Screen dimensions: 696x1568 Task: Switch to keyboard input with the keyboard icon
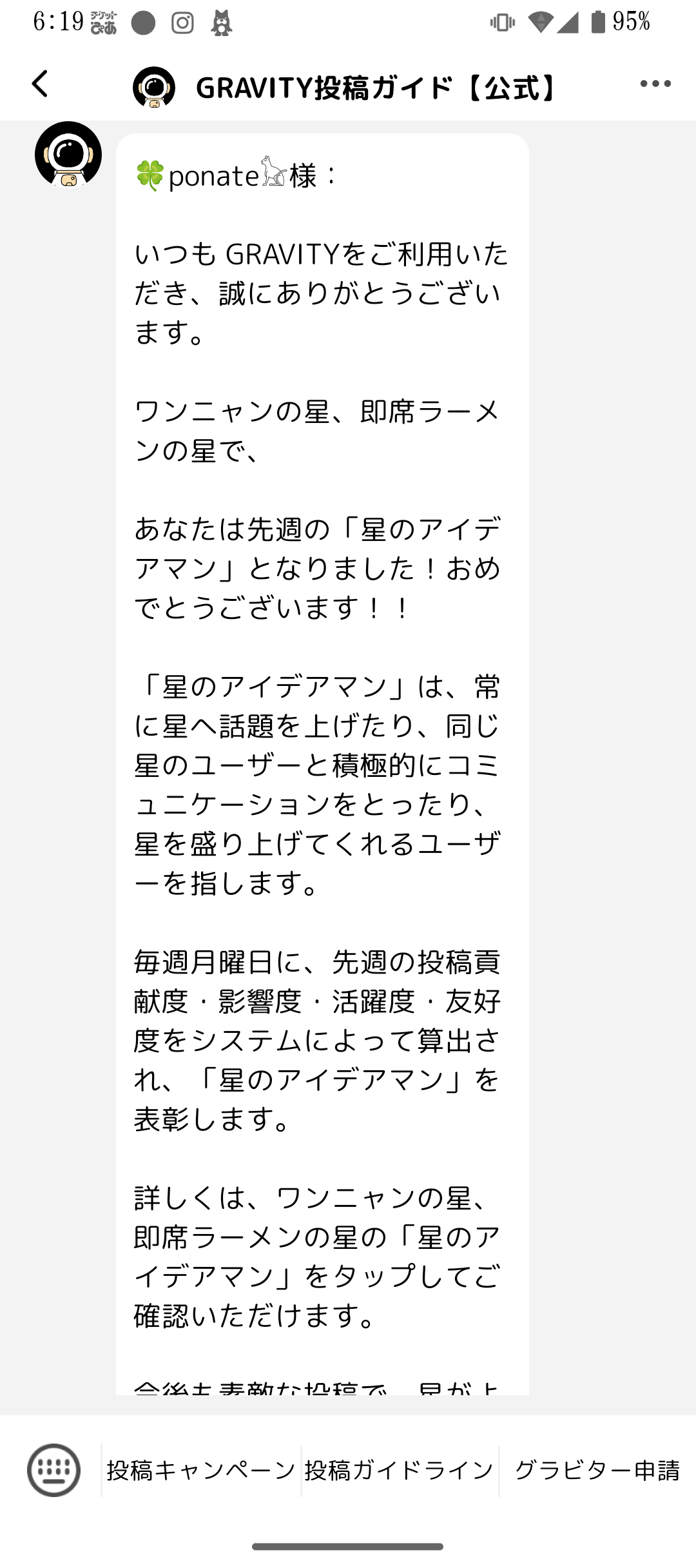coord(53,1470)
